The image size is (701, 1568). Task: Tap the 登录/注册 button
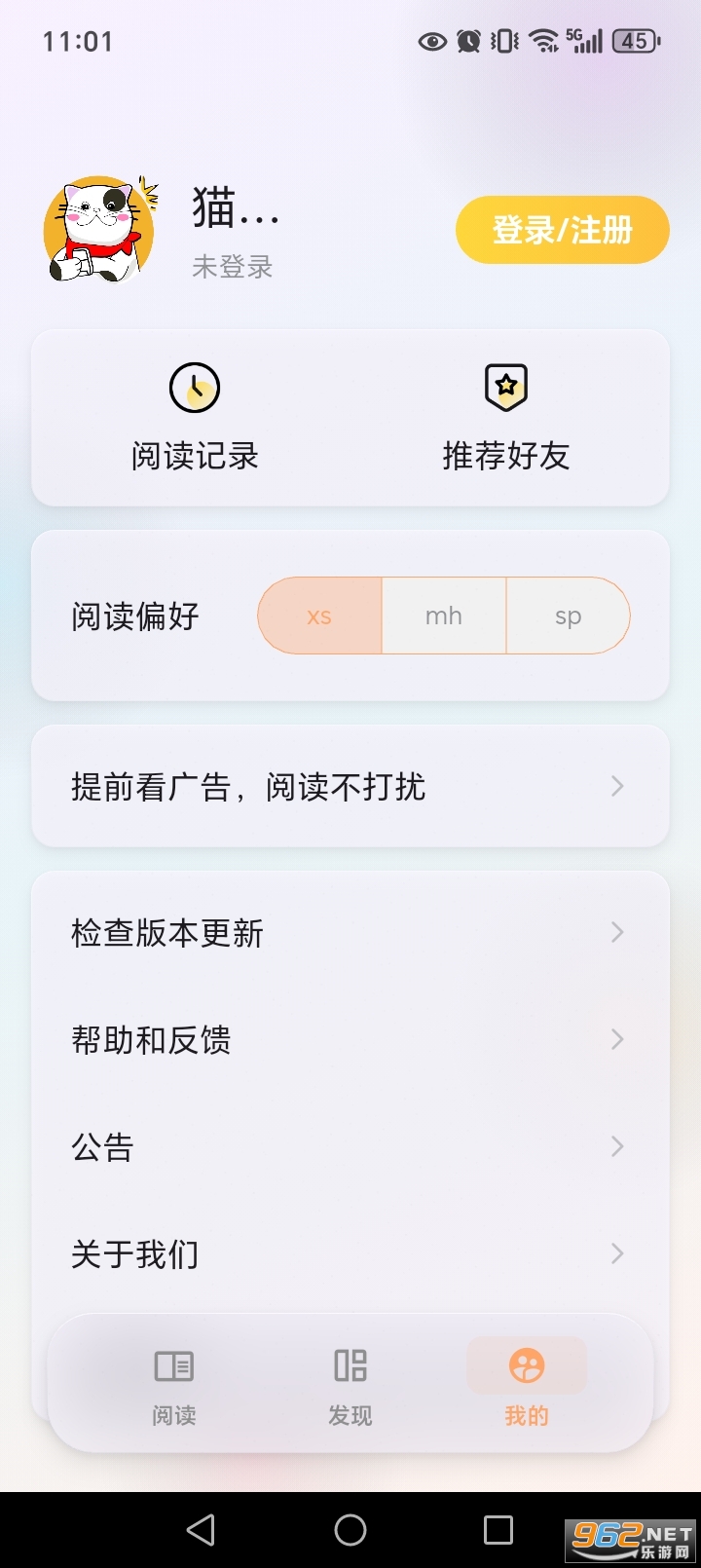tap(562, 229)
